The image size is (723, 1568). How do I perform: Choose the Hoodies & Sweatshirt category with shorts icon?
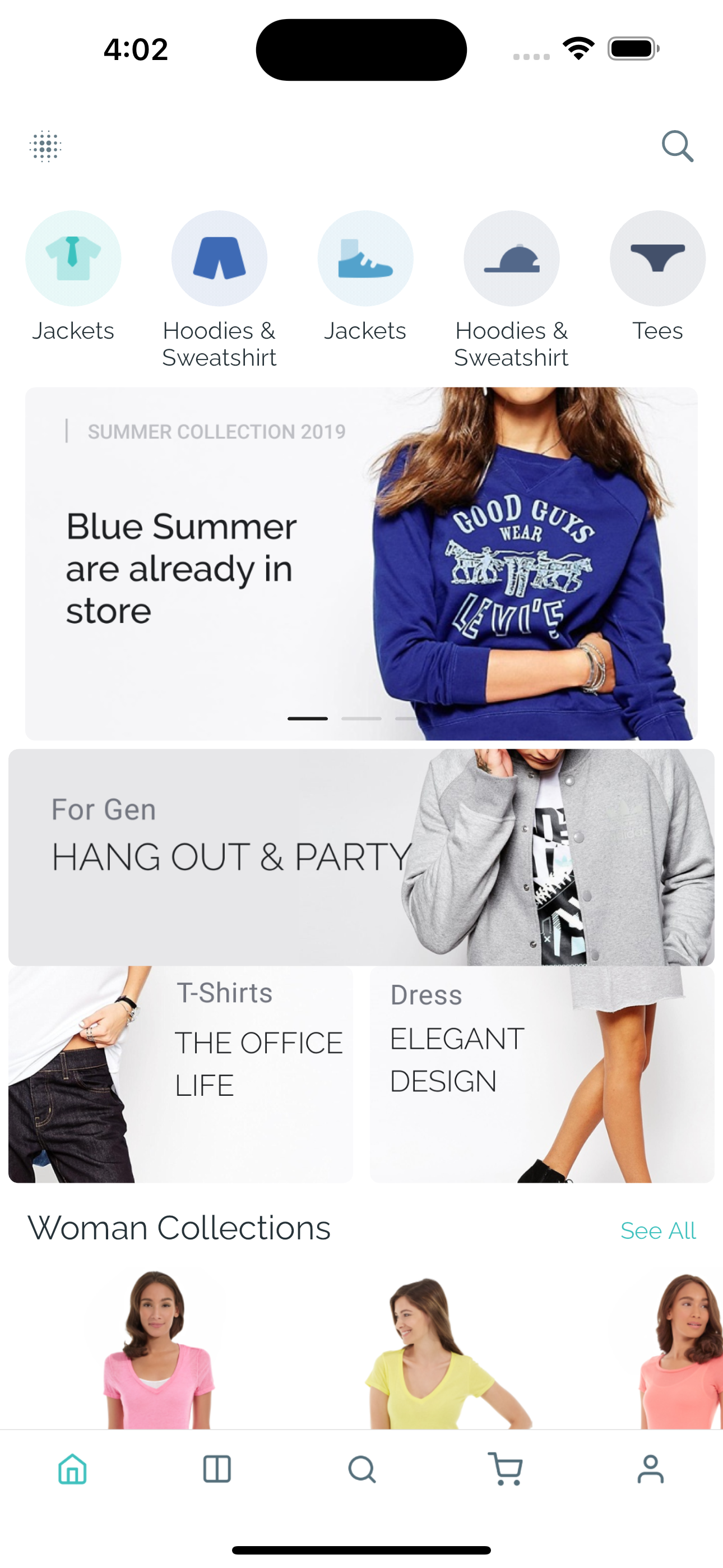[x=219, y=290]
